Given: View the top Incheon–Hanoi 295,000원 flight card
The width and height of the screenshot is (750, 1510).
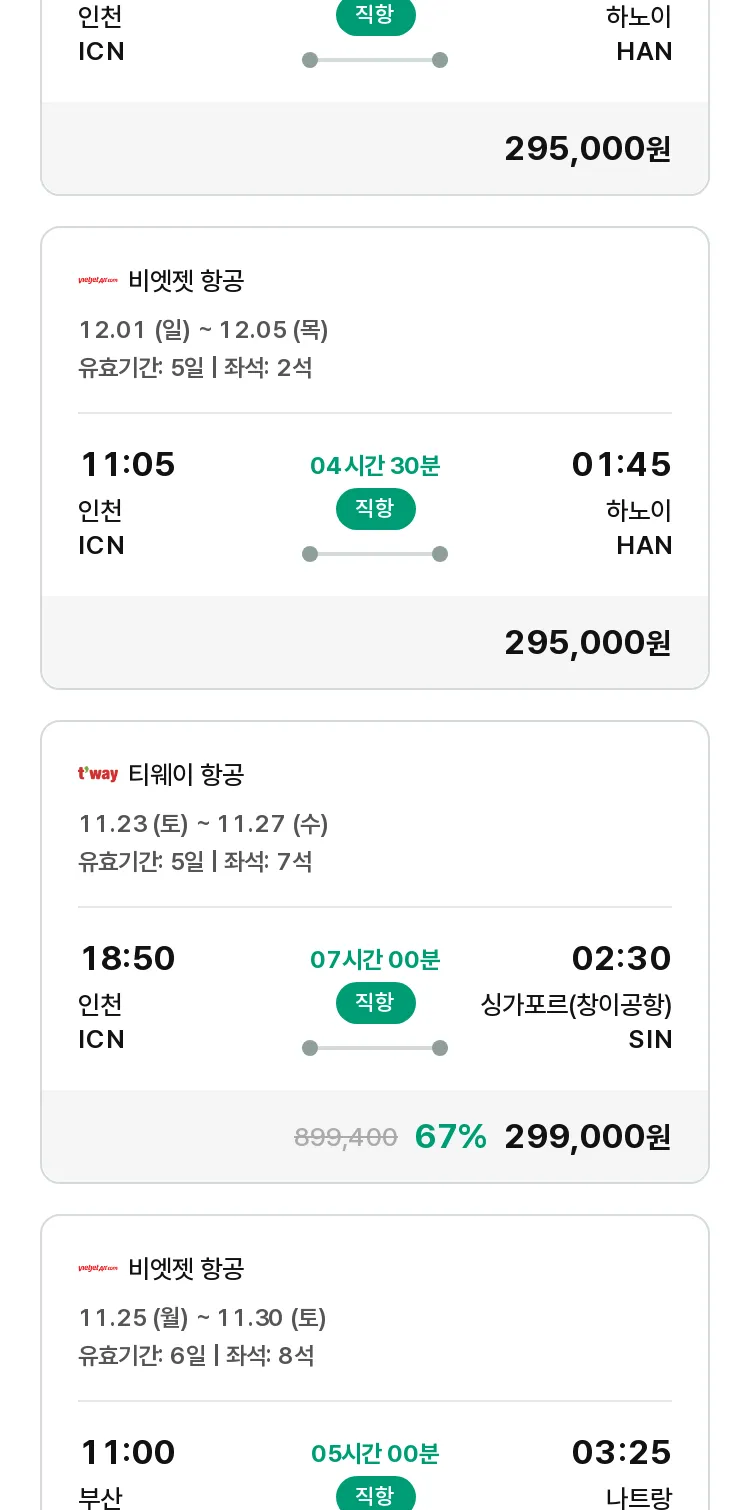Looking at the screenshot, I should pyautogui.click(x=375, y=97).
